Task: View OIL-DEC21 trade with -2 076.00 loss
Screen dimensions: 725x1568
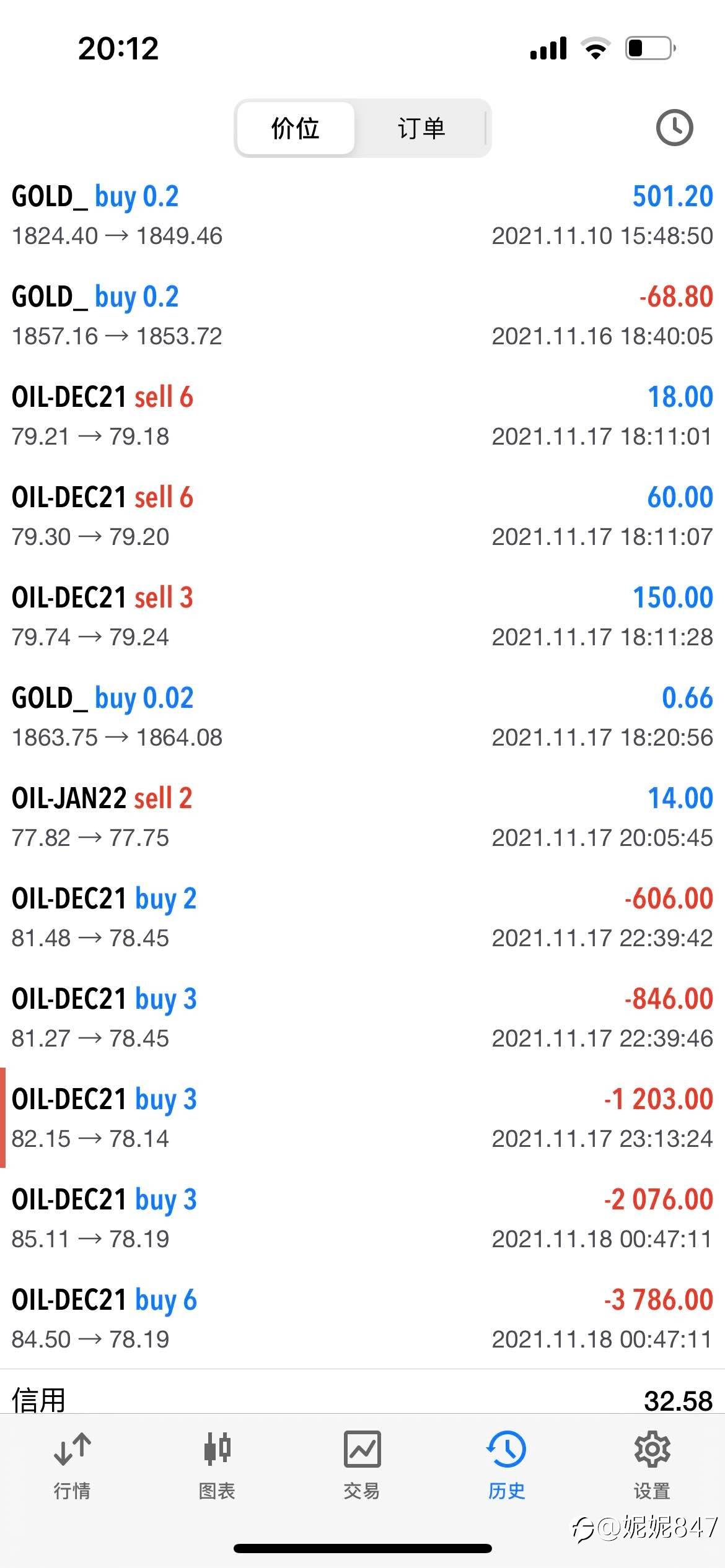Action: point(362,1219)
